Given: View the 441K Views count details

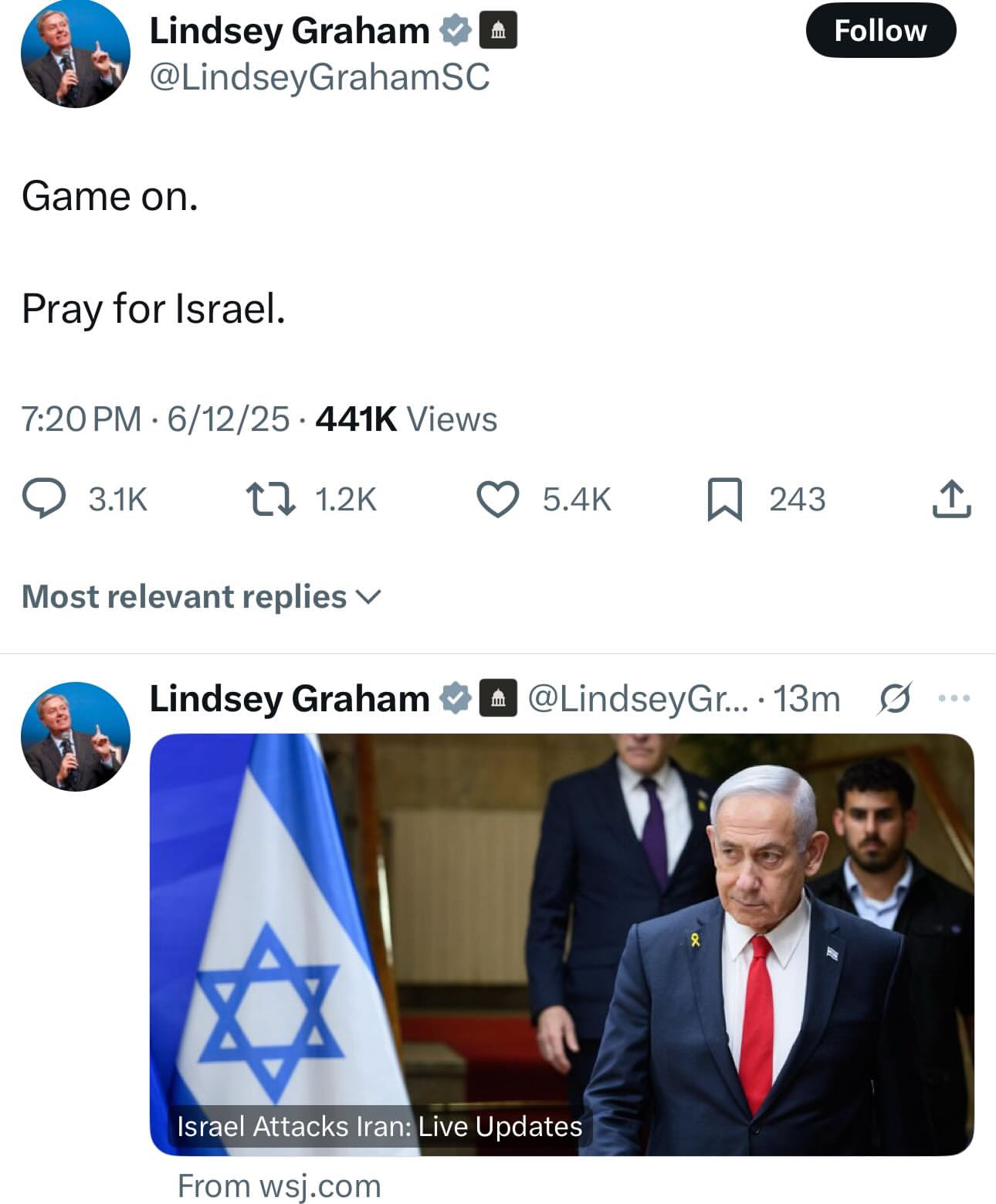Looking at the screenshot, I should (406, 419).
